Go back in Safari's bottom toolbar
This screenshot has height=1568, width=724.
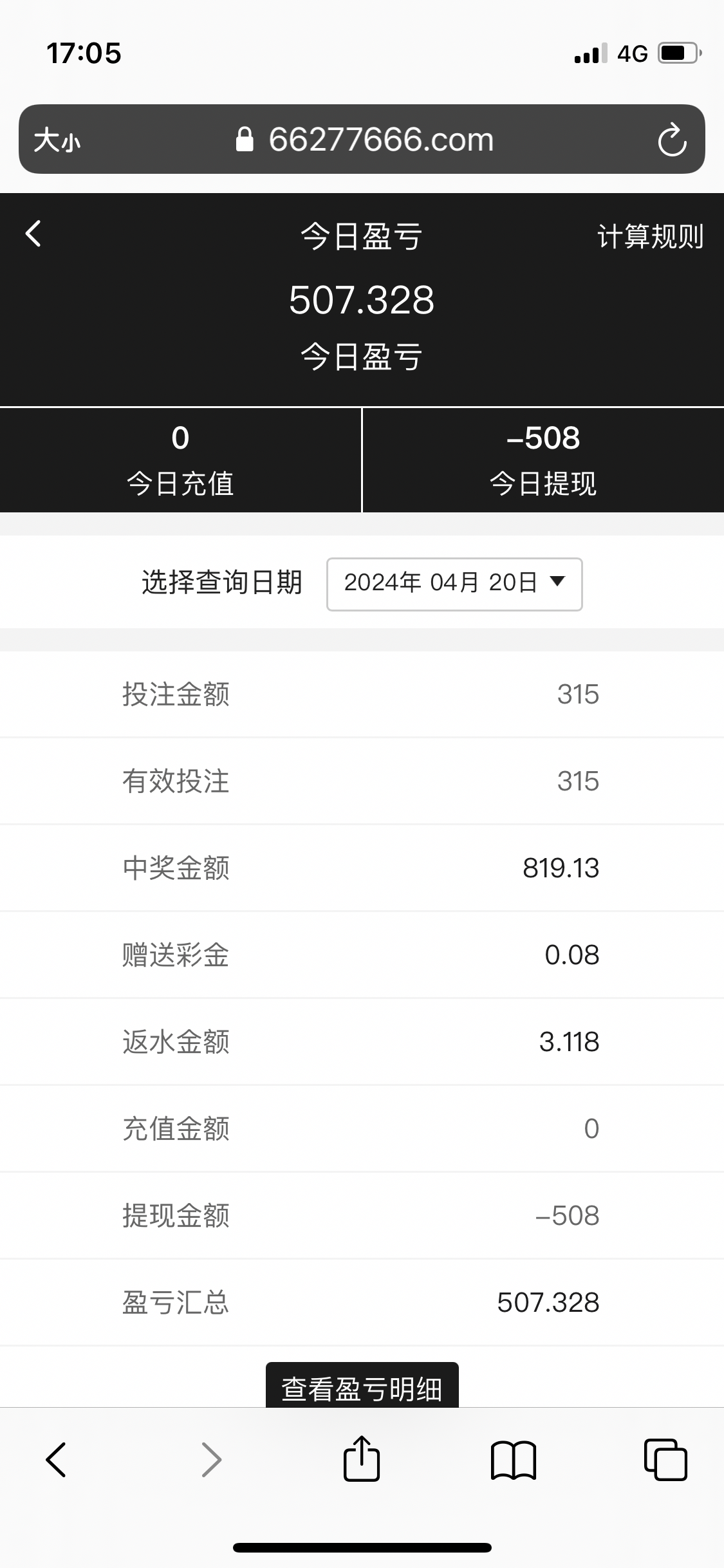[56, 1459]
